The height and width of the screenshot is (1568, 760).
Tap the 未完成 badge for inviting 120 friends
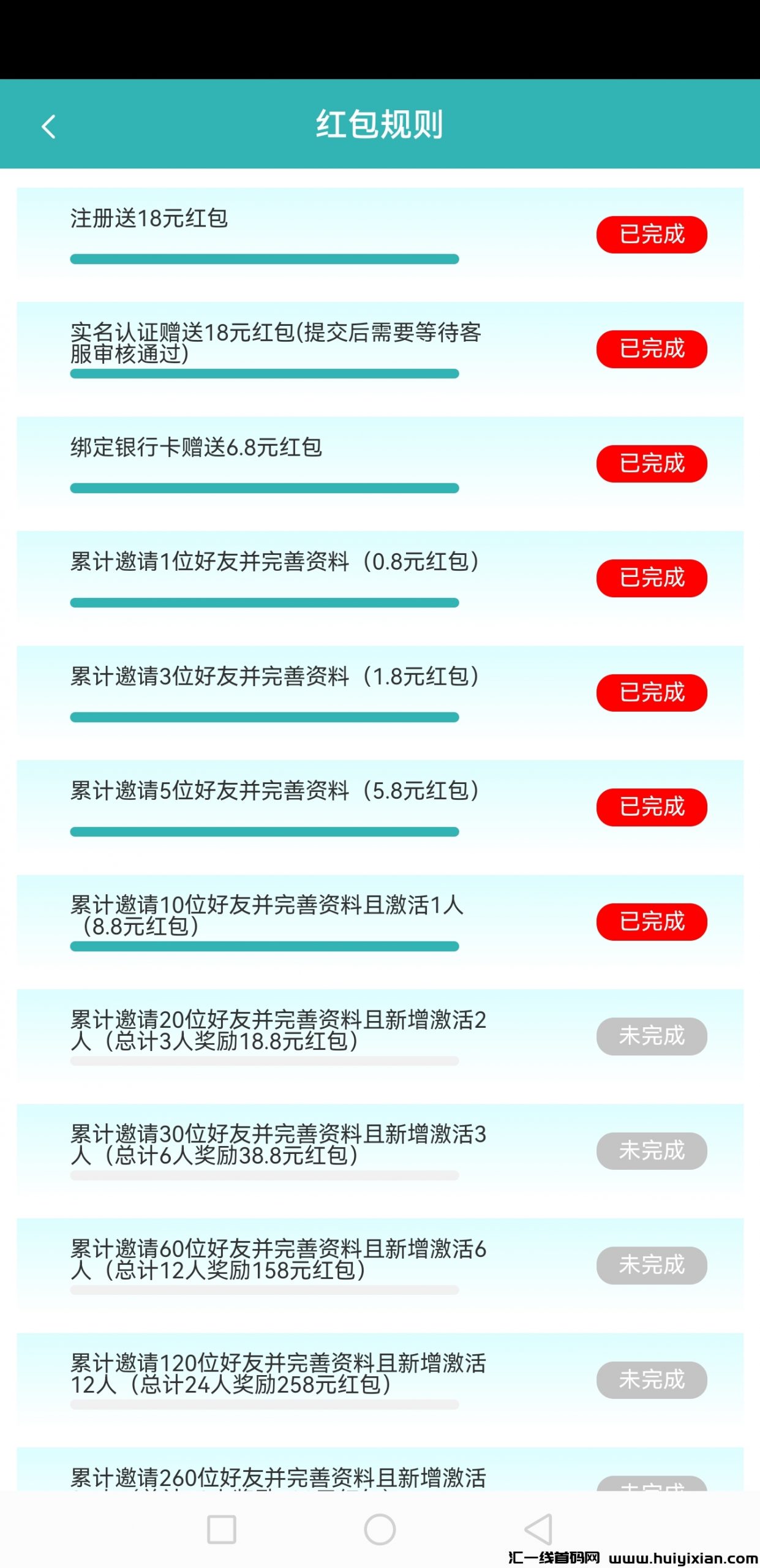coord(651,1380)
